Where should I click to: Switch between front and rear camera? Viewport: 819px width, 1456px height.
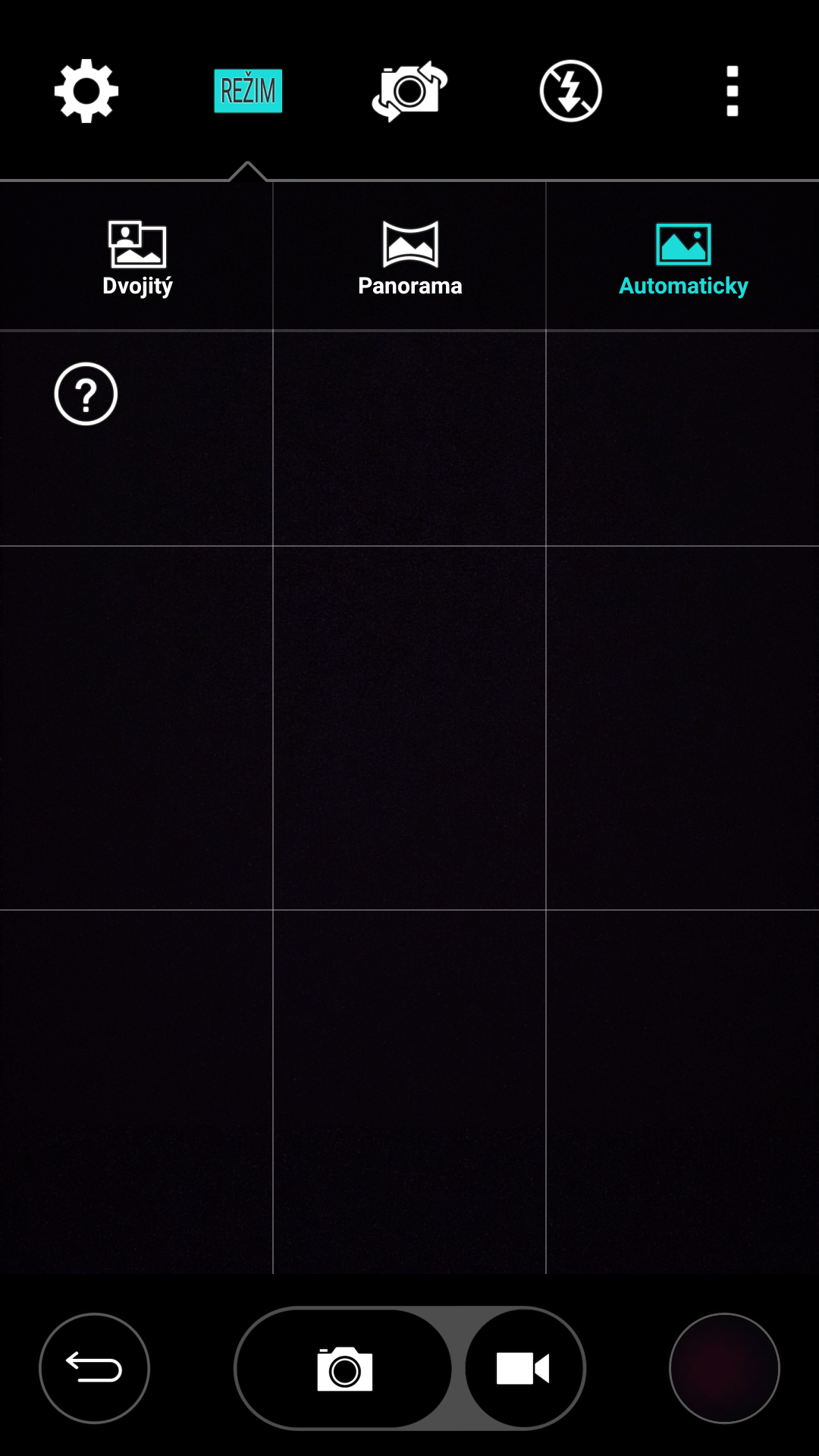coord(409,91)
